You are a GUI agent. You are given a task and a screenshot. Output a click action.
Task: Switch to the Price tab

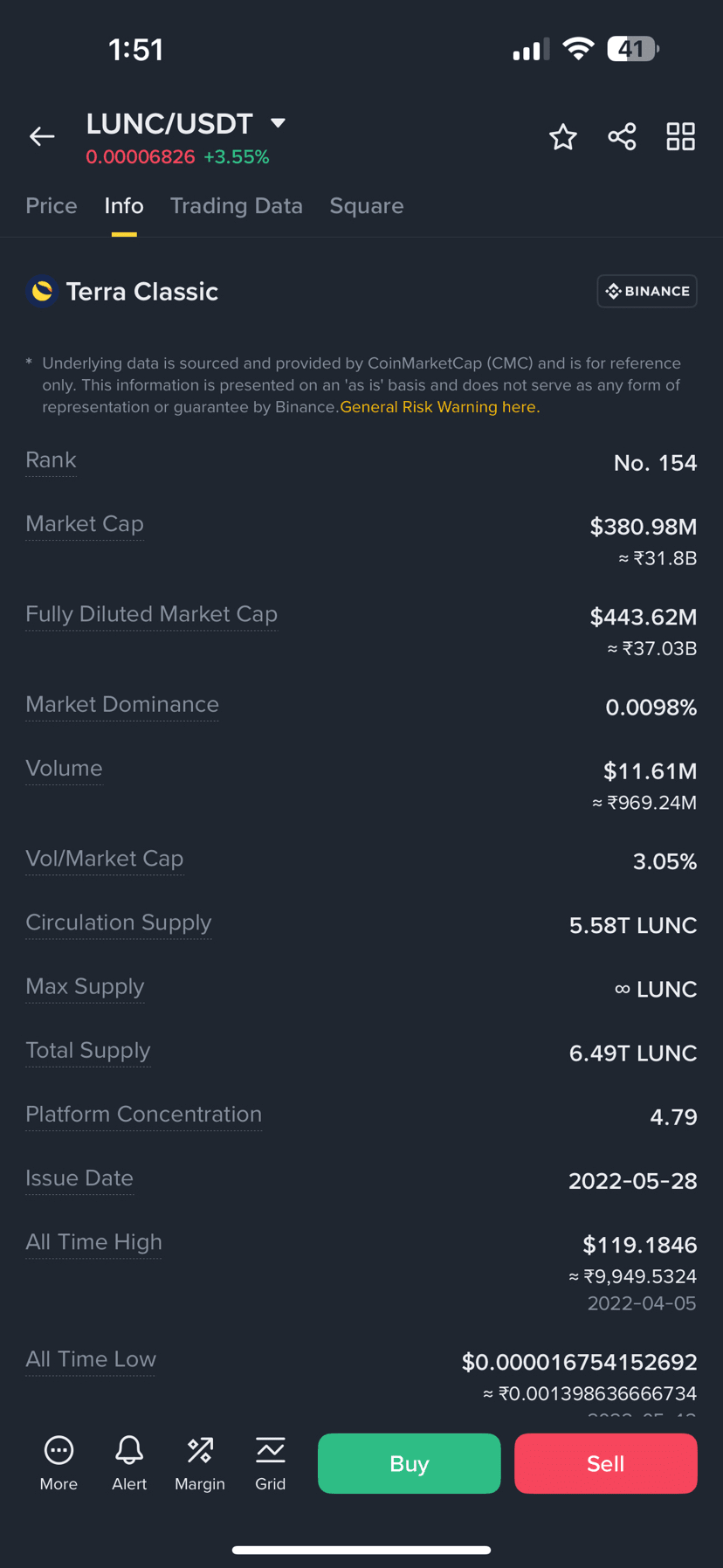[52, 206]
